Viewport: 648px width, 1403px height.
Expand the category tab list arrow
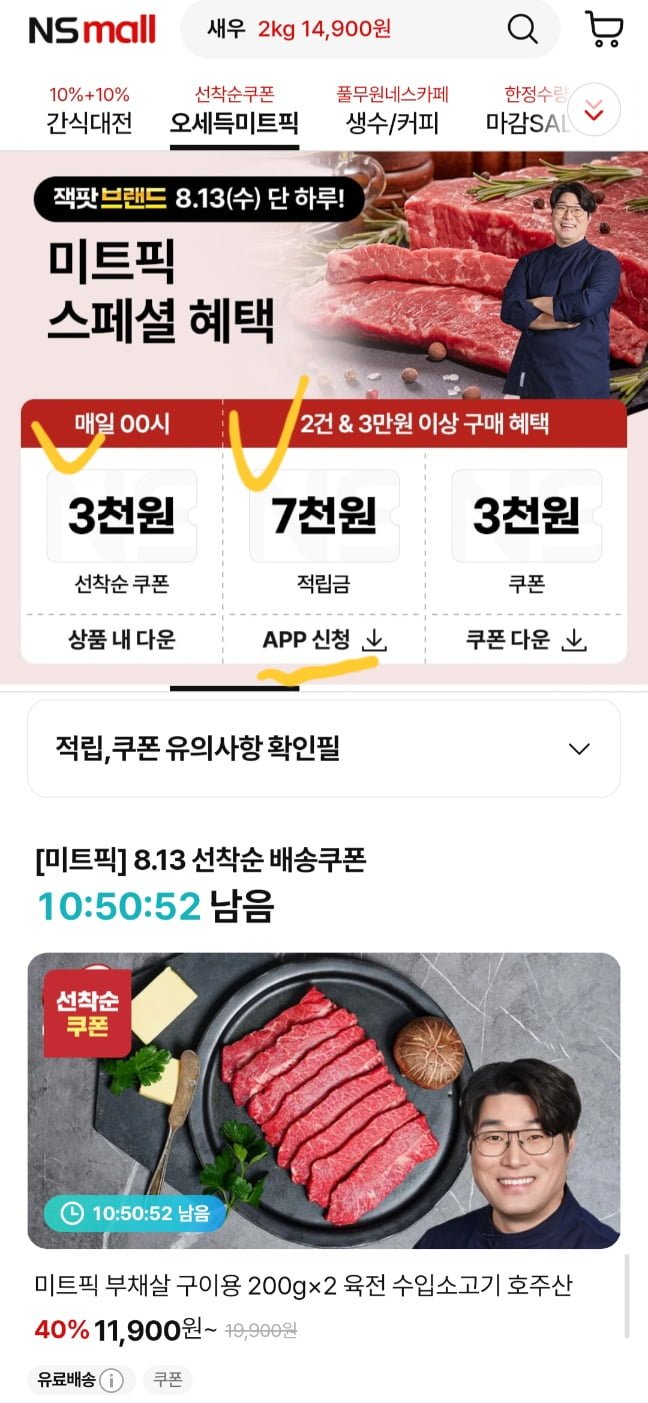594,111
